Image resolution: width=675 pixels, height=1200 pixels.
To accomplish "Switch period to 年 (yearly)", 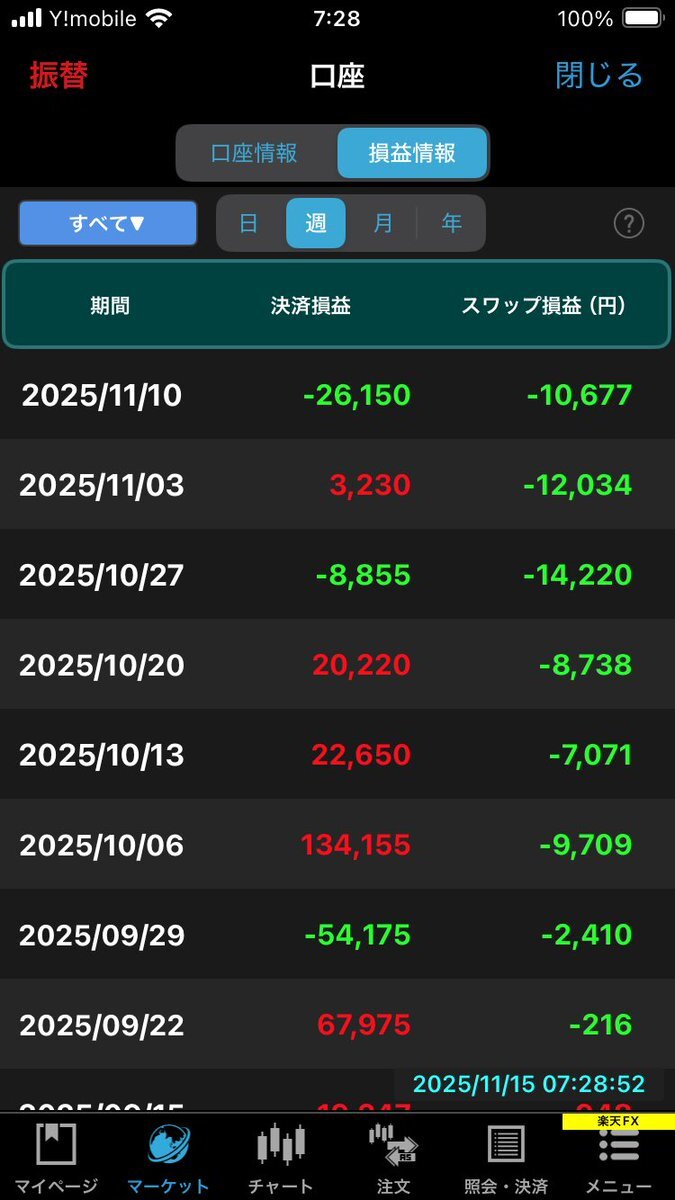I will pyautogui.click(x=452, y=223).
